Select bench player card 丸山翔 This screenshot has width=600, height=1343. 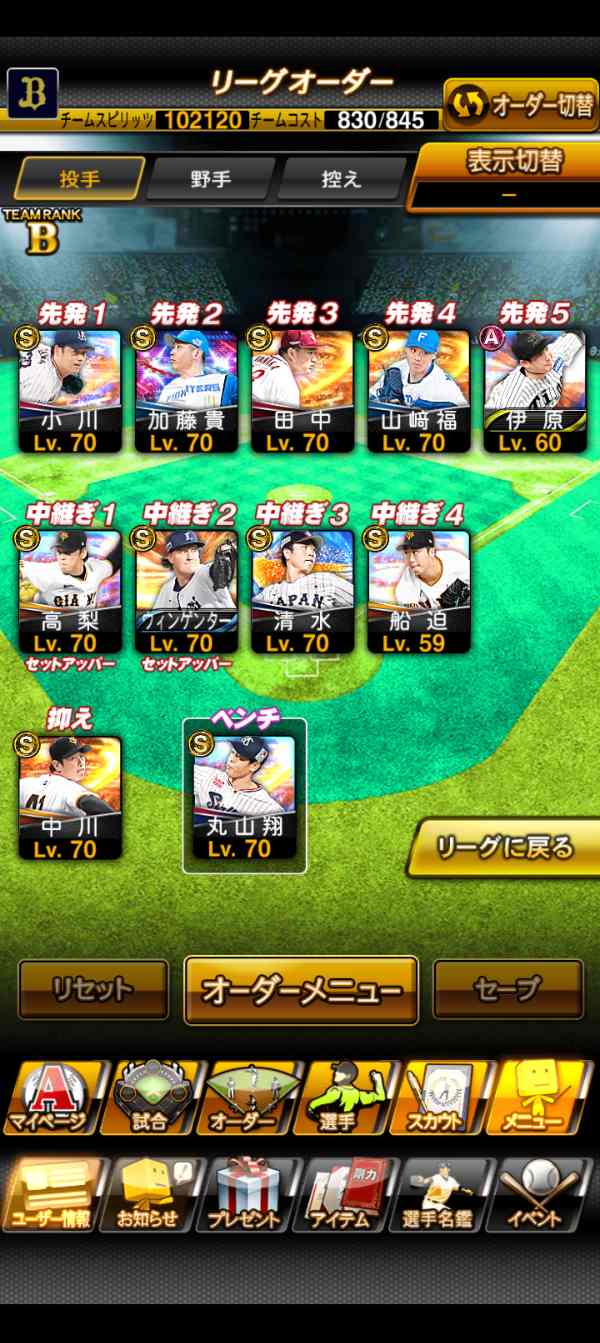244,797
